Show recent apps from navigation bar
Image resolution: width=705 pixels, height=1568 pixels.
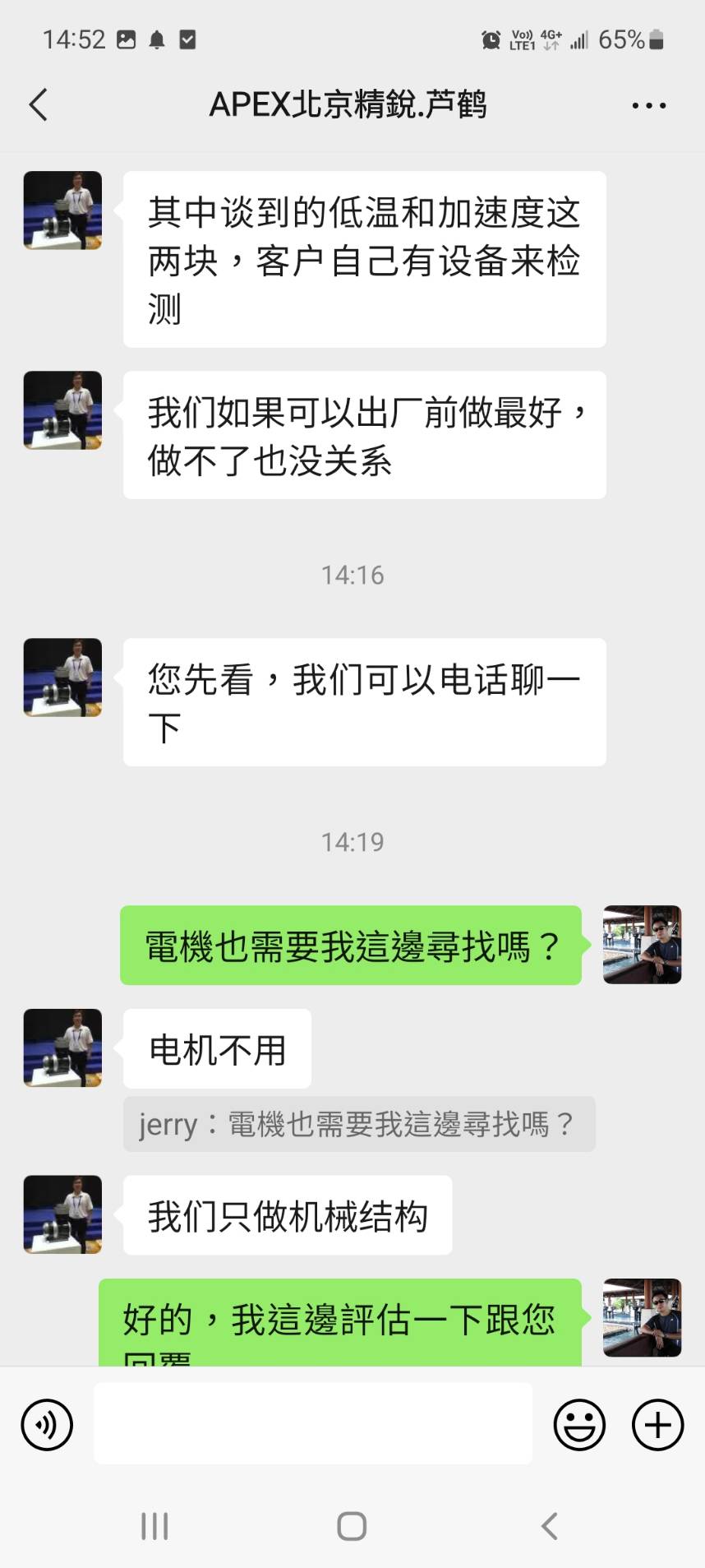[154, 1526]
